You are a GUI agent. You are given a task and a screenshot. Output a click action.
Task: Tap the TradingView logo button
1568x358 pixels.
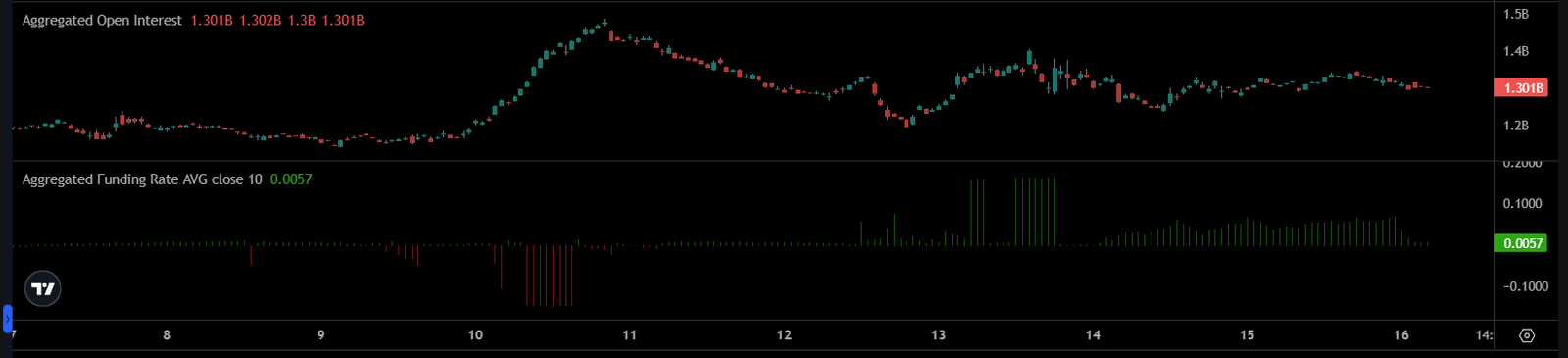coord(43,288)
